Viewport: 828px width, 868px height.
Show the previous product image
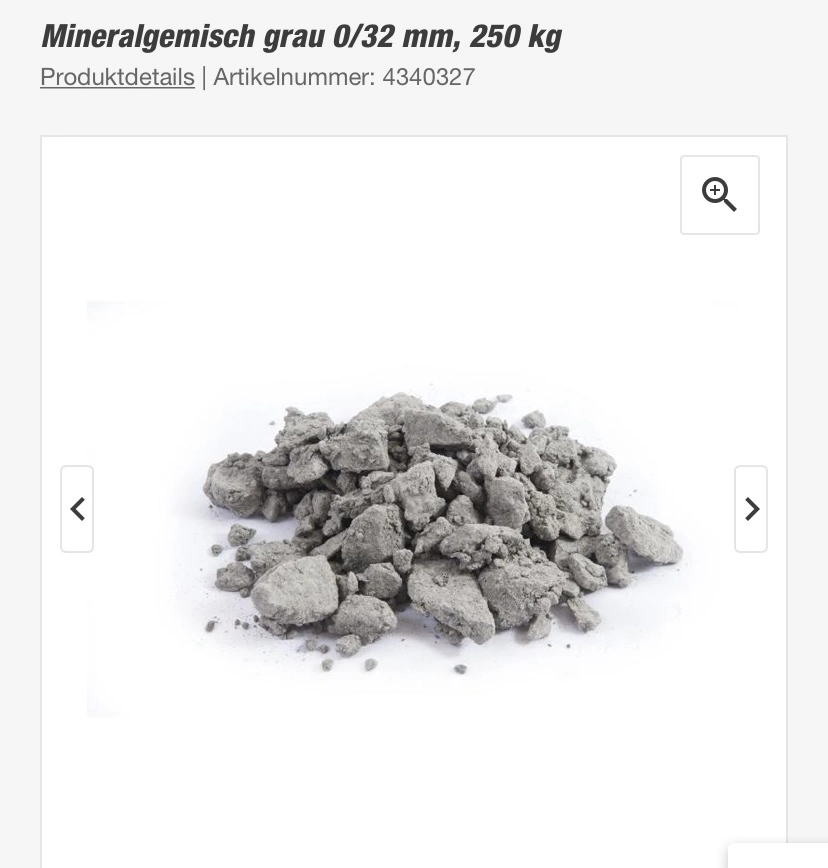[x=77, y=509]
